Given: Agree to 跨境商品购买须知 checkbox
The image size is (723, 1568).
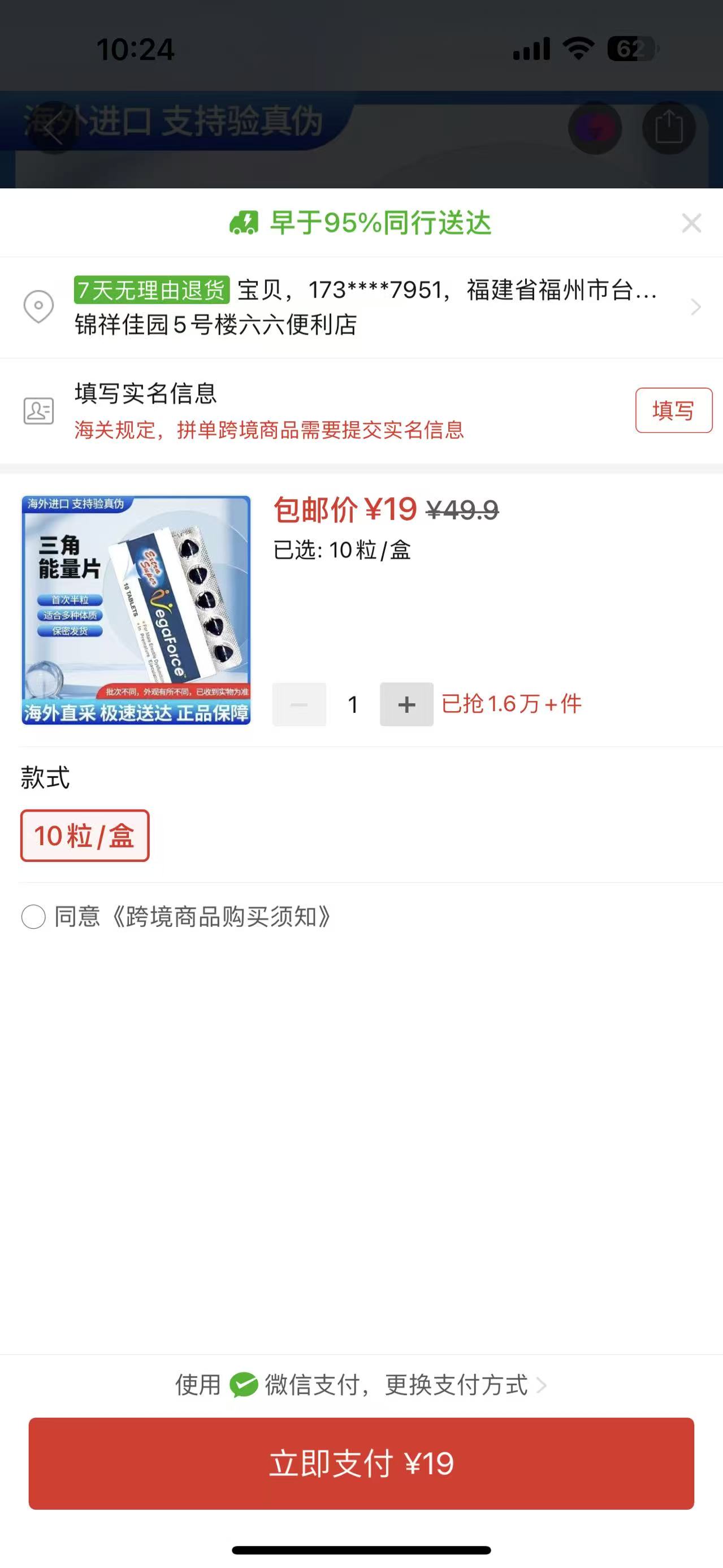Looking at the screenshot, I should click(33, 917).
